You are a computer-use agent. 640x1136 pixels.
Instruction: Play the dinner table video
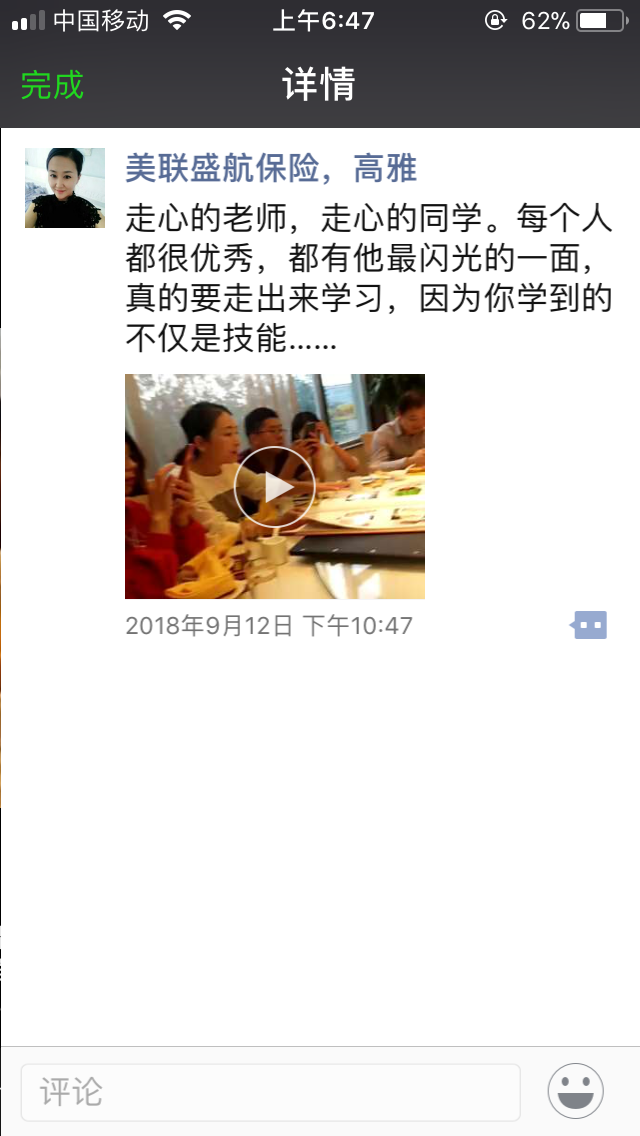[x=275, y=487]
